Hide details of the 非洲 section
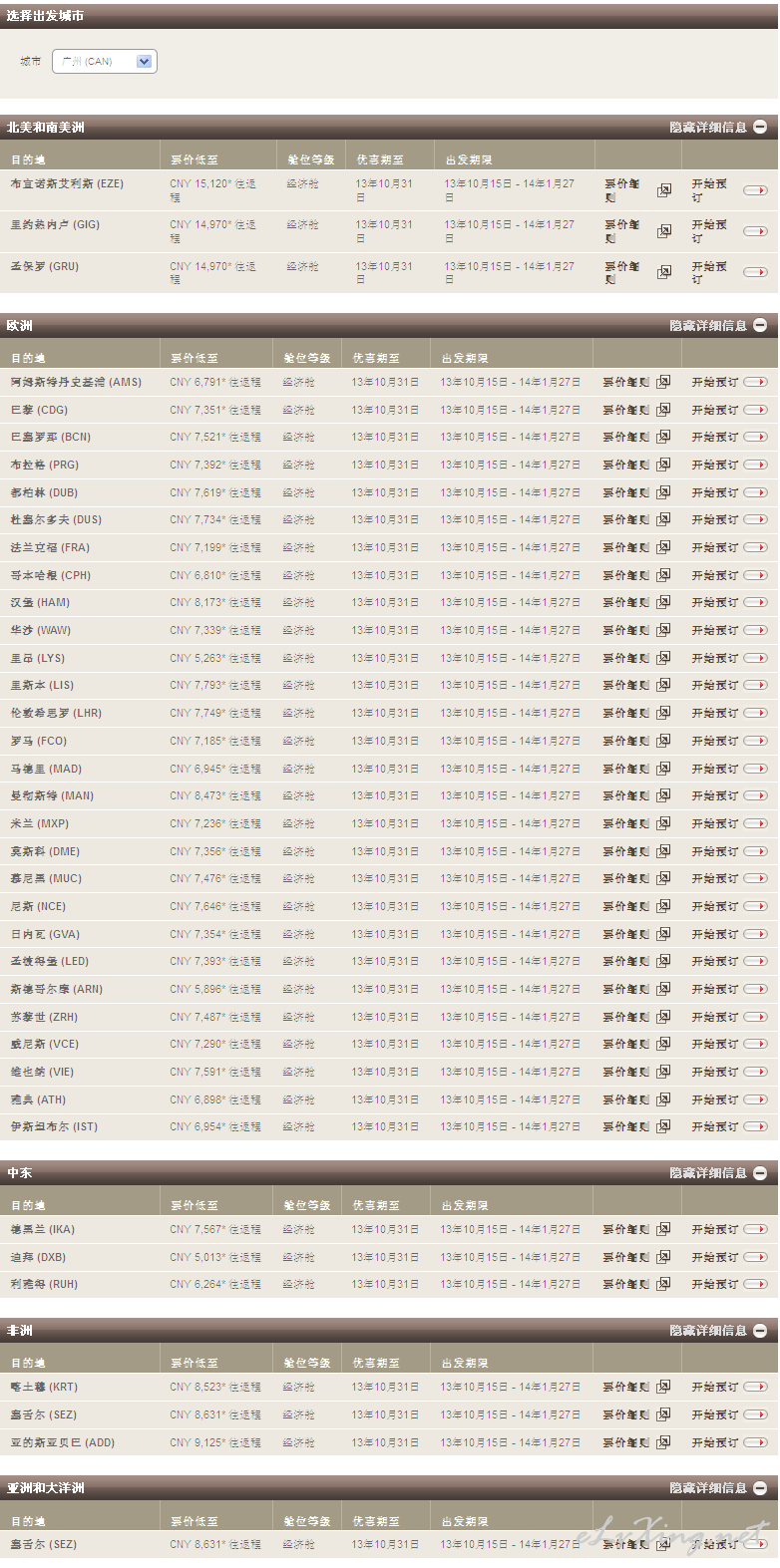Screen dimensions: 780x1568 (x=718, y=1331)
